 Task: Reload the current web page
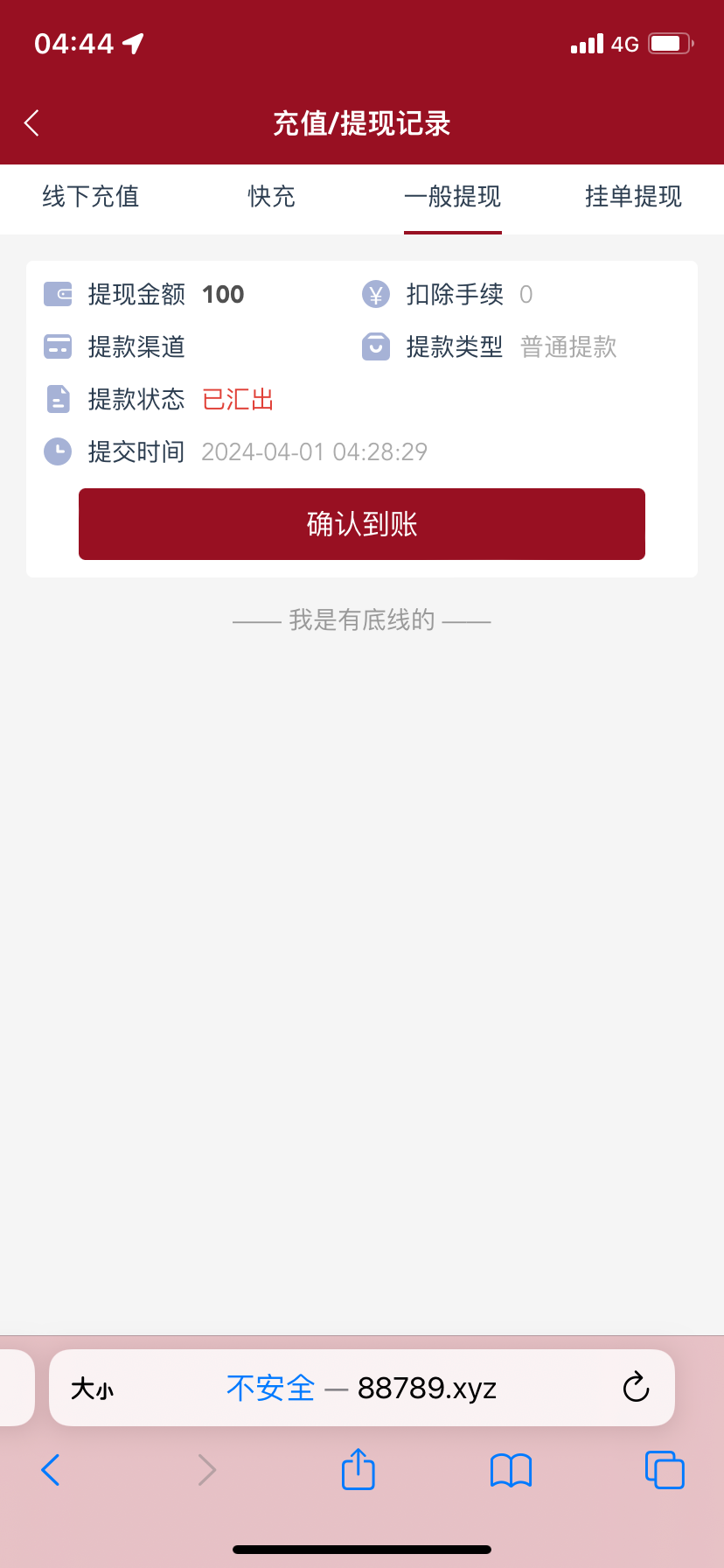click(636, 1388)
